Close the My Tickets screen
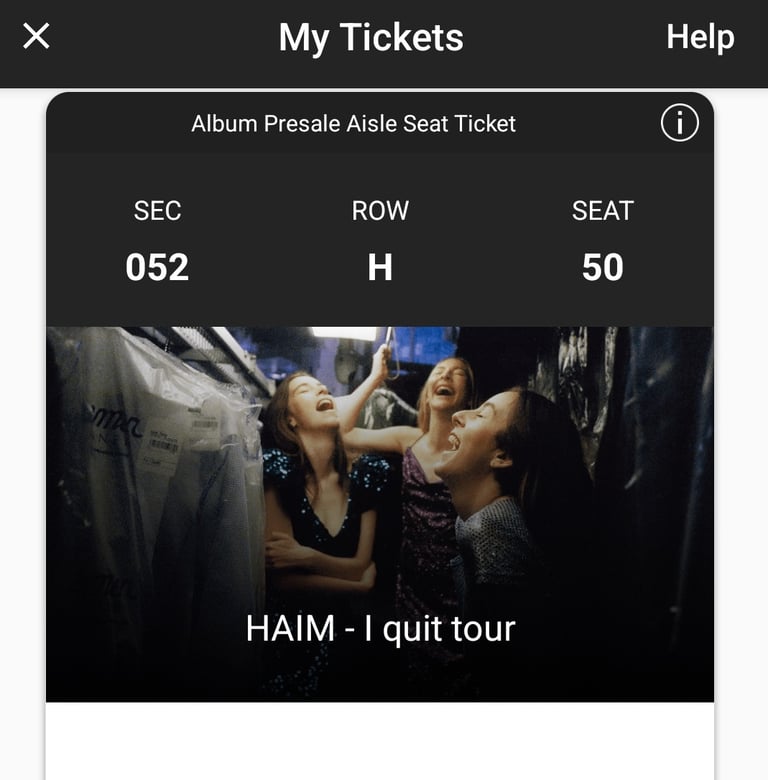This screenshot has width=768, height=780. pos(37,37)
